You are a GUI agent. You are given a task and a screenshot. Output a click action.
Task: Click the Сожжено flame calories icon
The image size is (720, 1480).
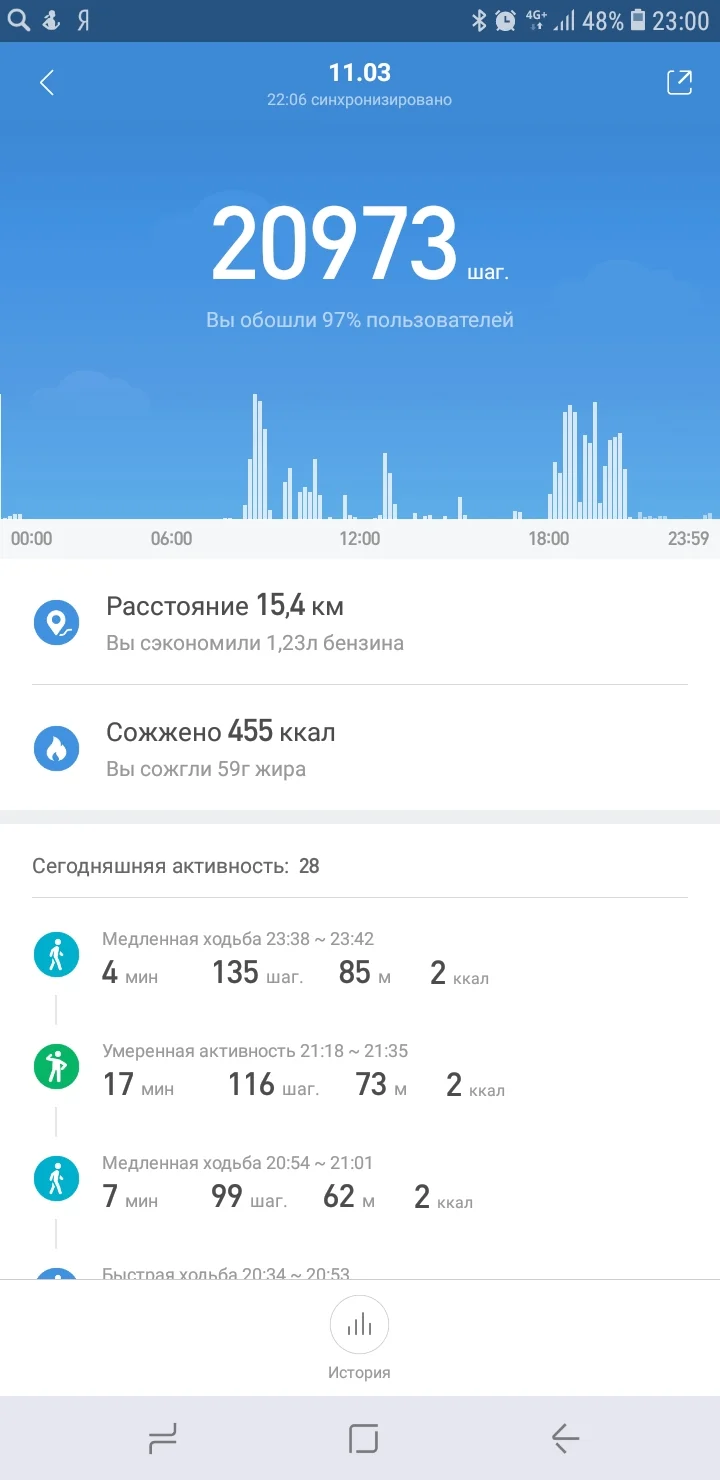pos(57,747)
